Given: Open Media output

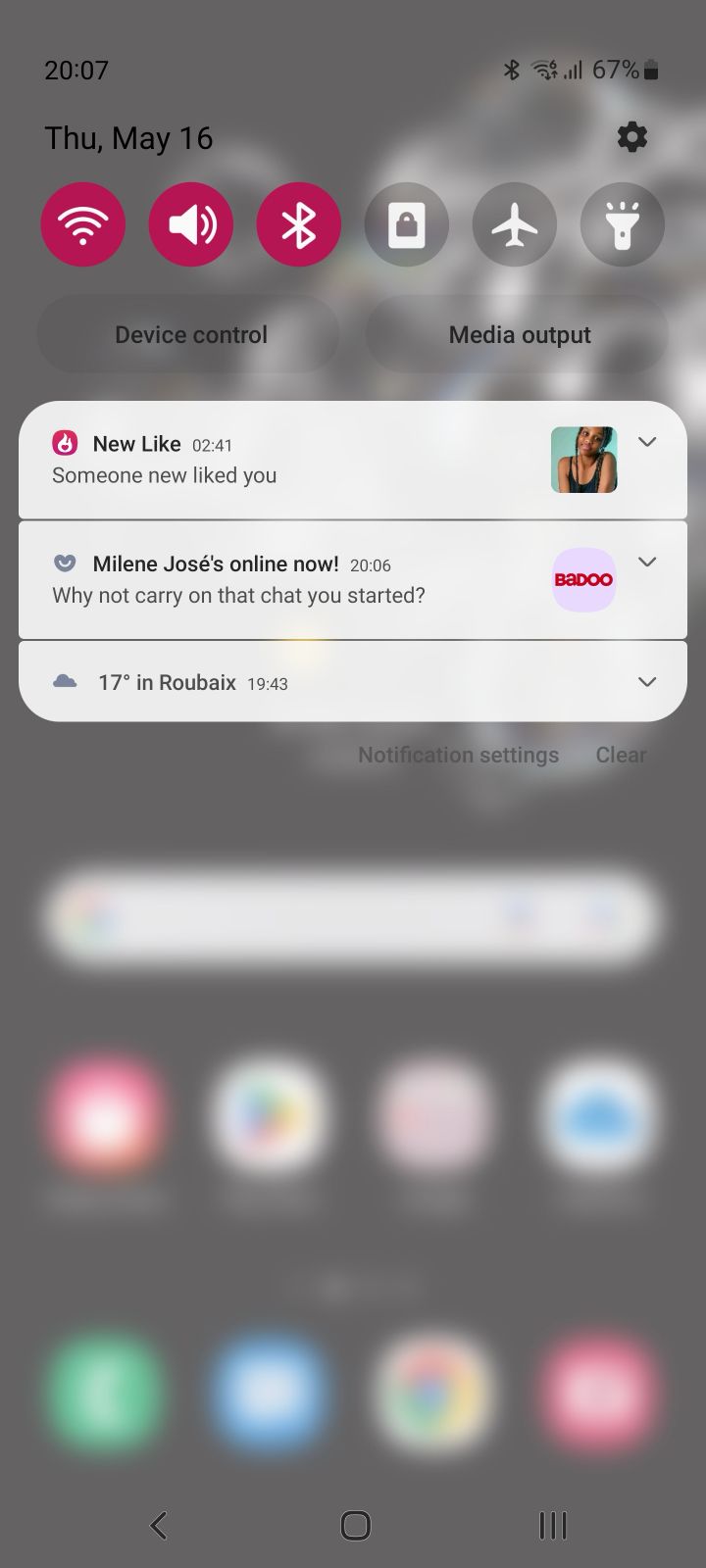Looking at the screenshot, I should [519, 335].
